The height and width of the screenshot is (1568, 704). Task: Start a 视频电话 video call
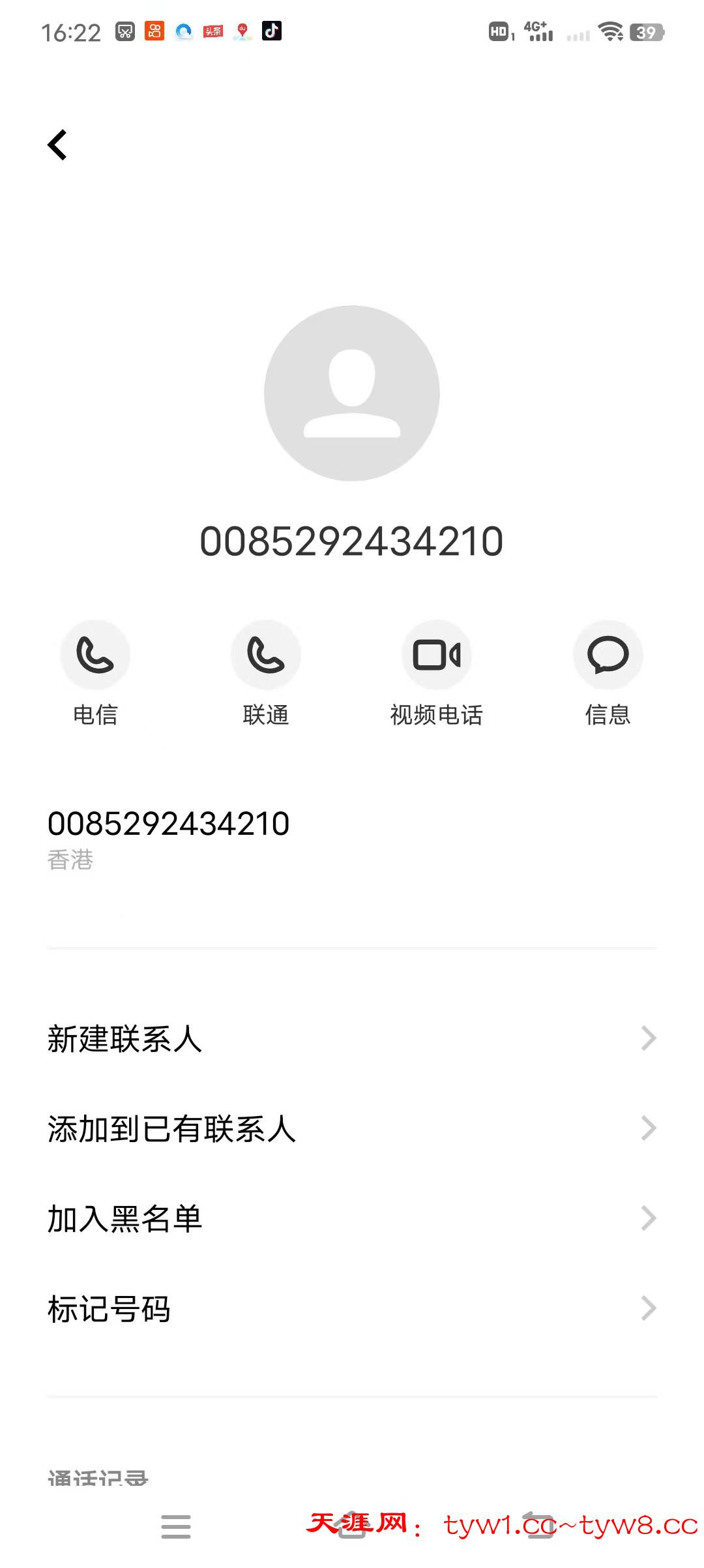pos(437,655)
